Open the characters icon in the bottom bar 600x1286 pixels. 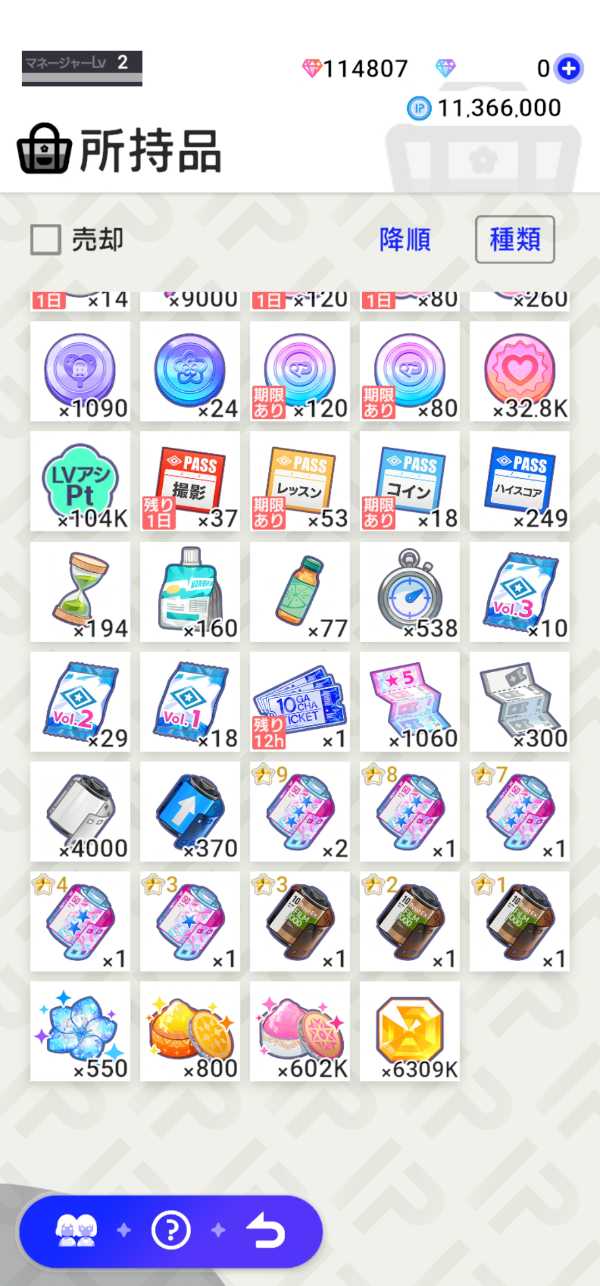coord(75,1231)
